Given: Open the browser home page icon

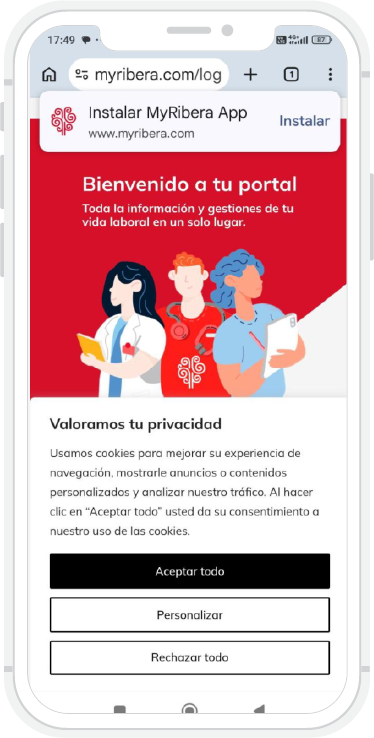Looking at the screenshot, I should click(x=49, y=74).
